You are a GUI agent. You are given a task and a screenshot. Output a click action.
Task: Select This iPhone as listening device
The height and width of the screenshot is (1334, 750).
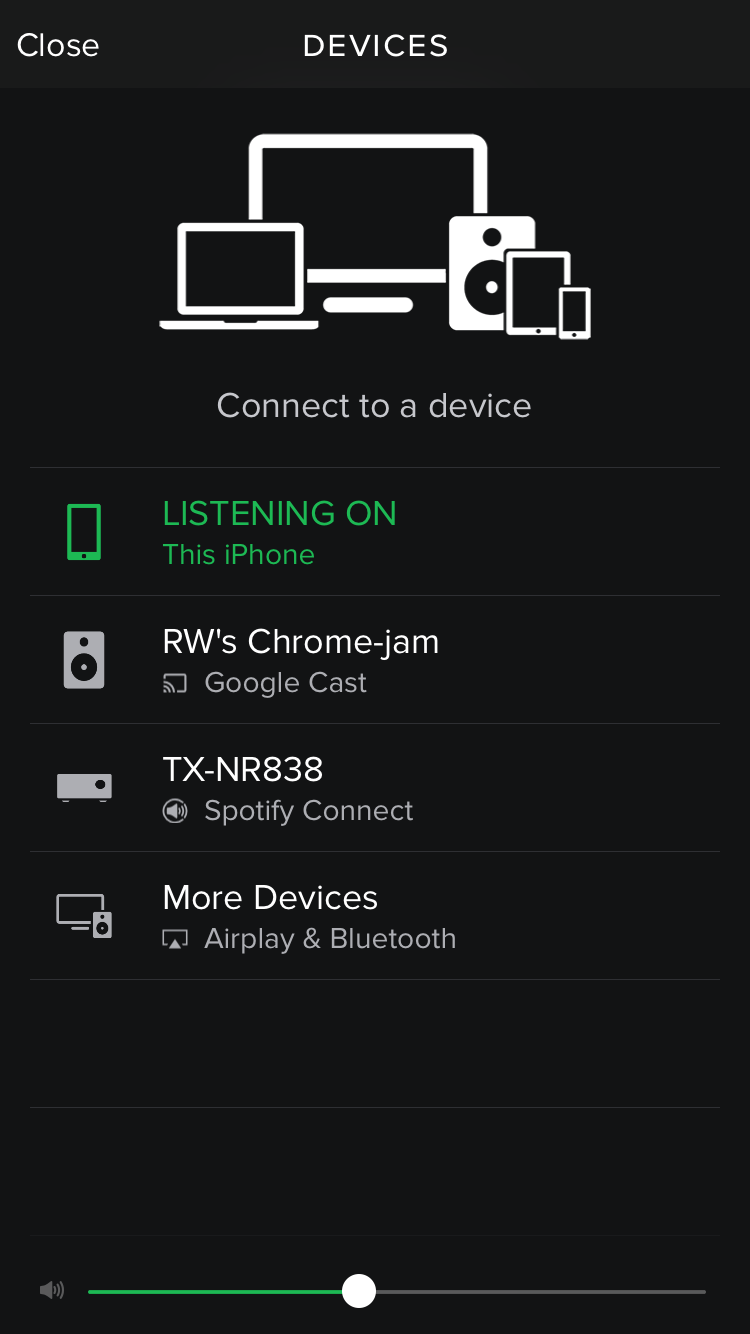(375, 532)
